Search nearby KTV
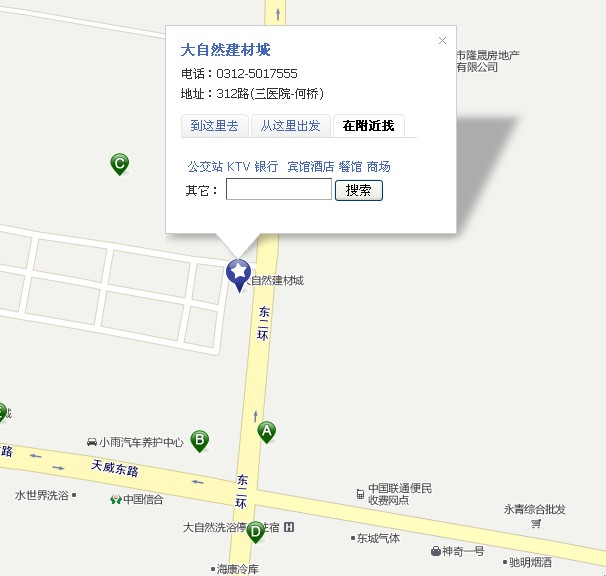Image resolution: width=606 pixels, height=576 pixels. click(x=238, y=167)
